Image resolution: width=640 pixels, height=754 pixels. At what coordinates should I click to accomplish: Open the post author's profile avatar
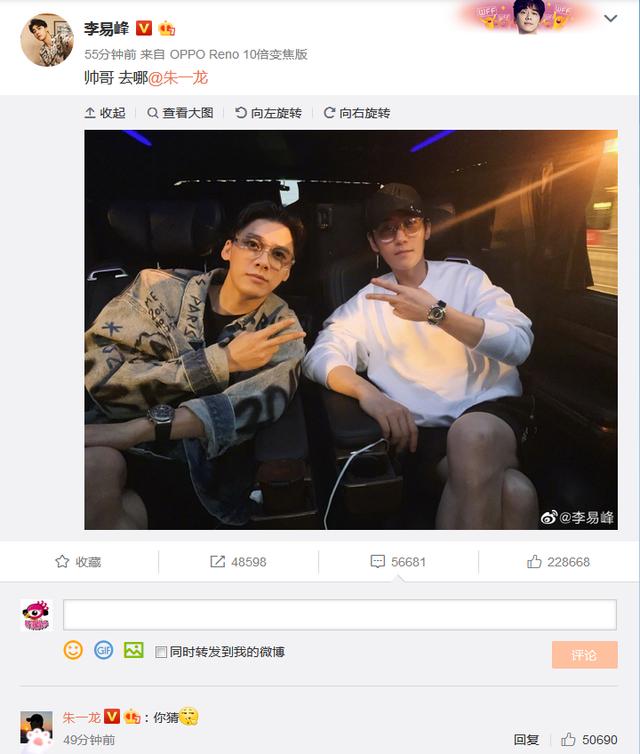[x=46, y=39]
